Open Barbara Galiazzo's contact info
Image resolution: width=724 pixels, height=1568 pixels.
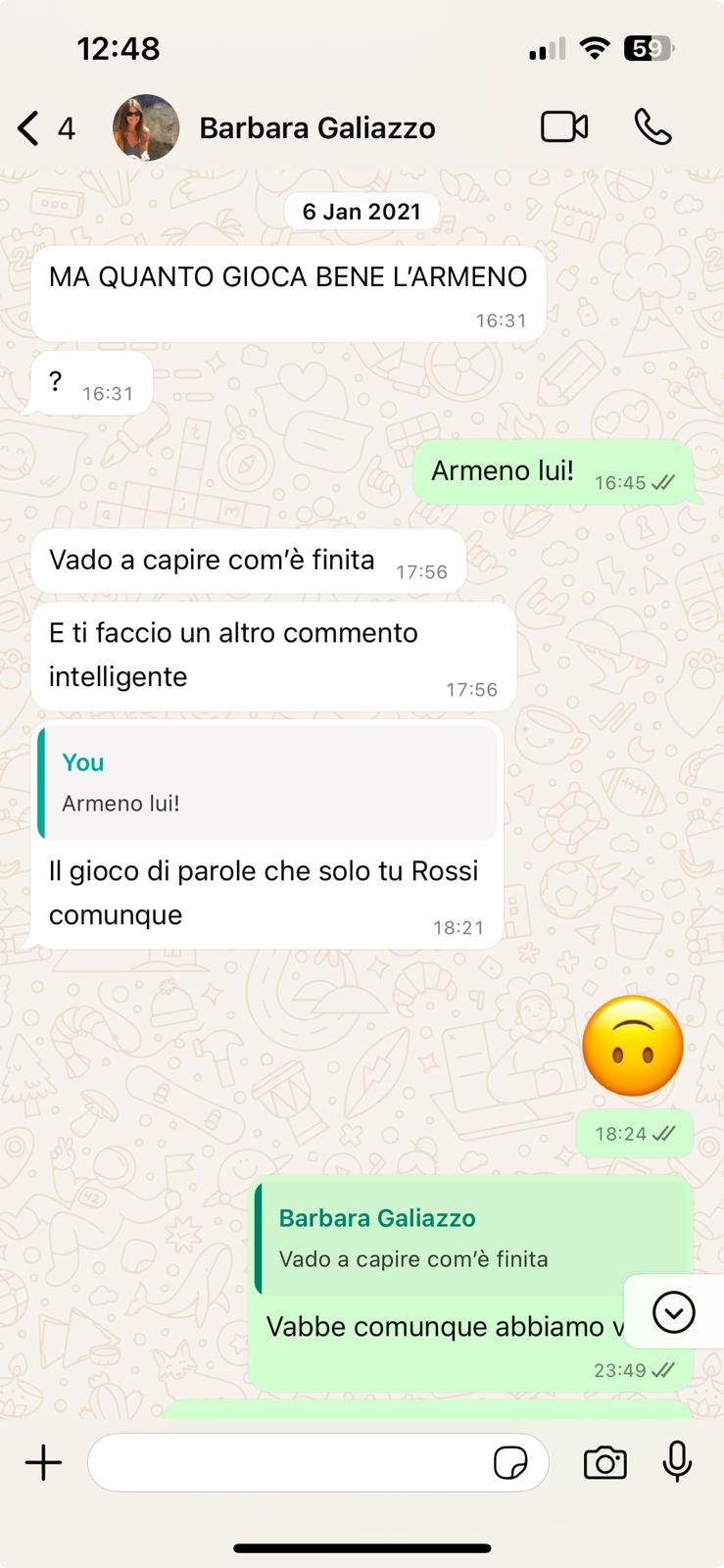(x=316, y=128)
